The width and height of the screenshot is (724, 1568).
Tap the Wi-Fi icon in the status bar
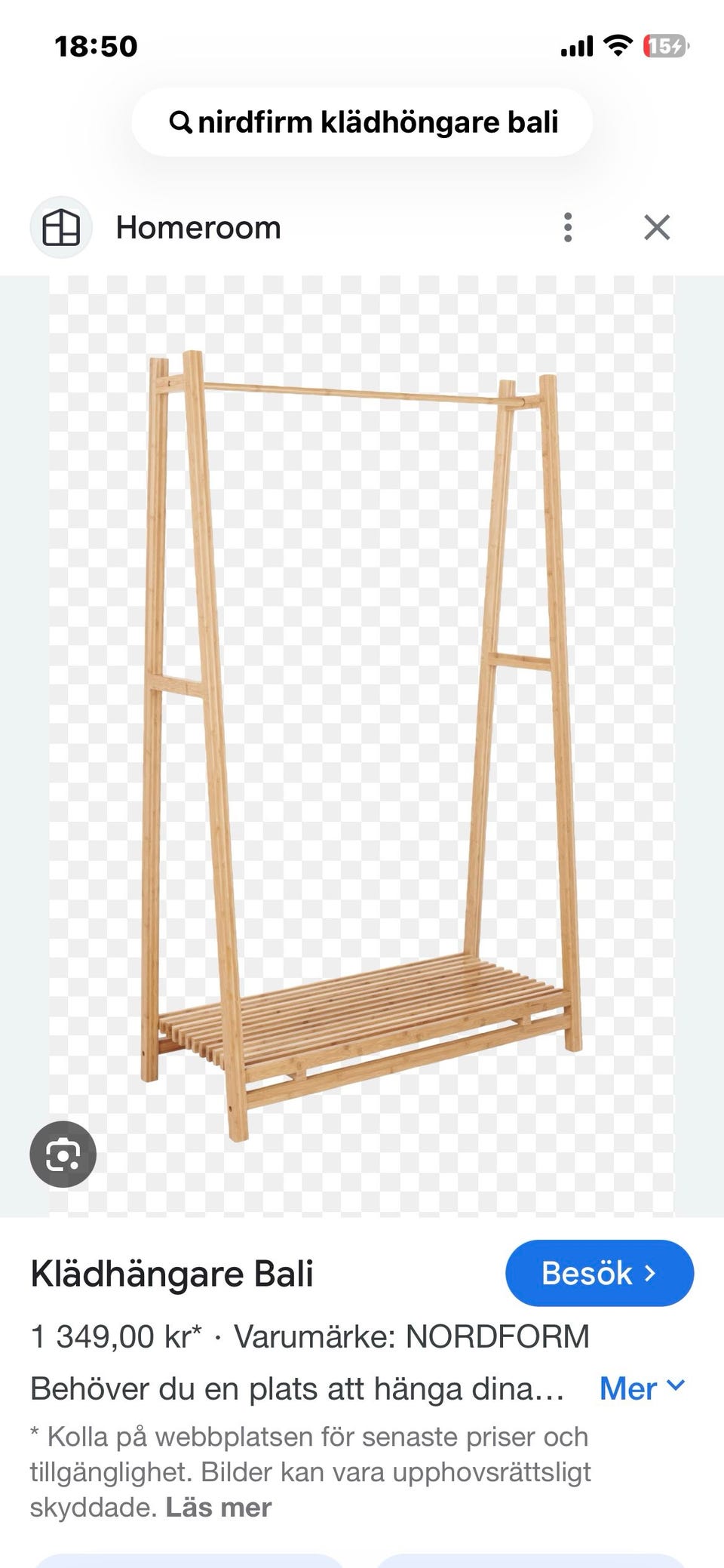(x=618, y=45)
